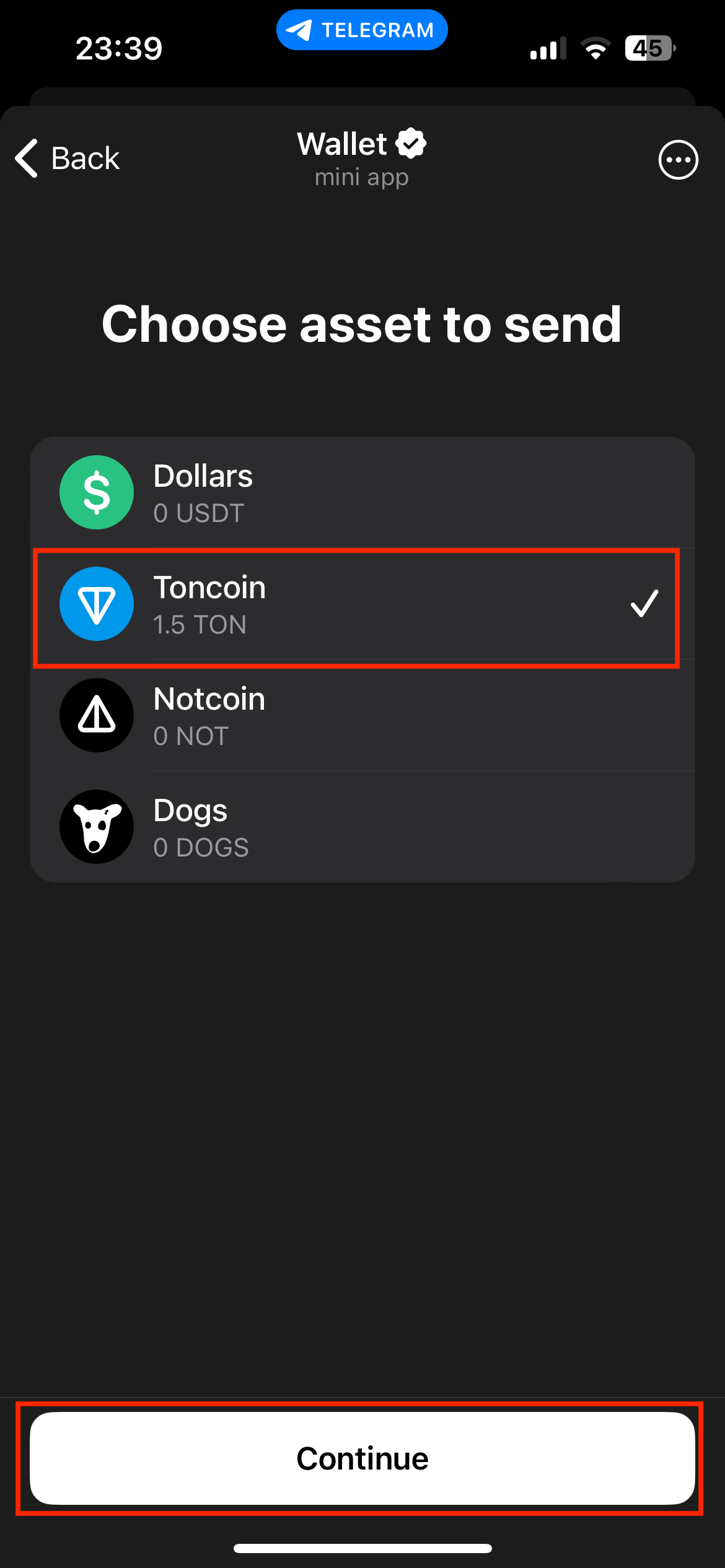
Task: Tap Continue to proceed
Action: point(362,1458)
